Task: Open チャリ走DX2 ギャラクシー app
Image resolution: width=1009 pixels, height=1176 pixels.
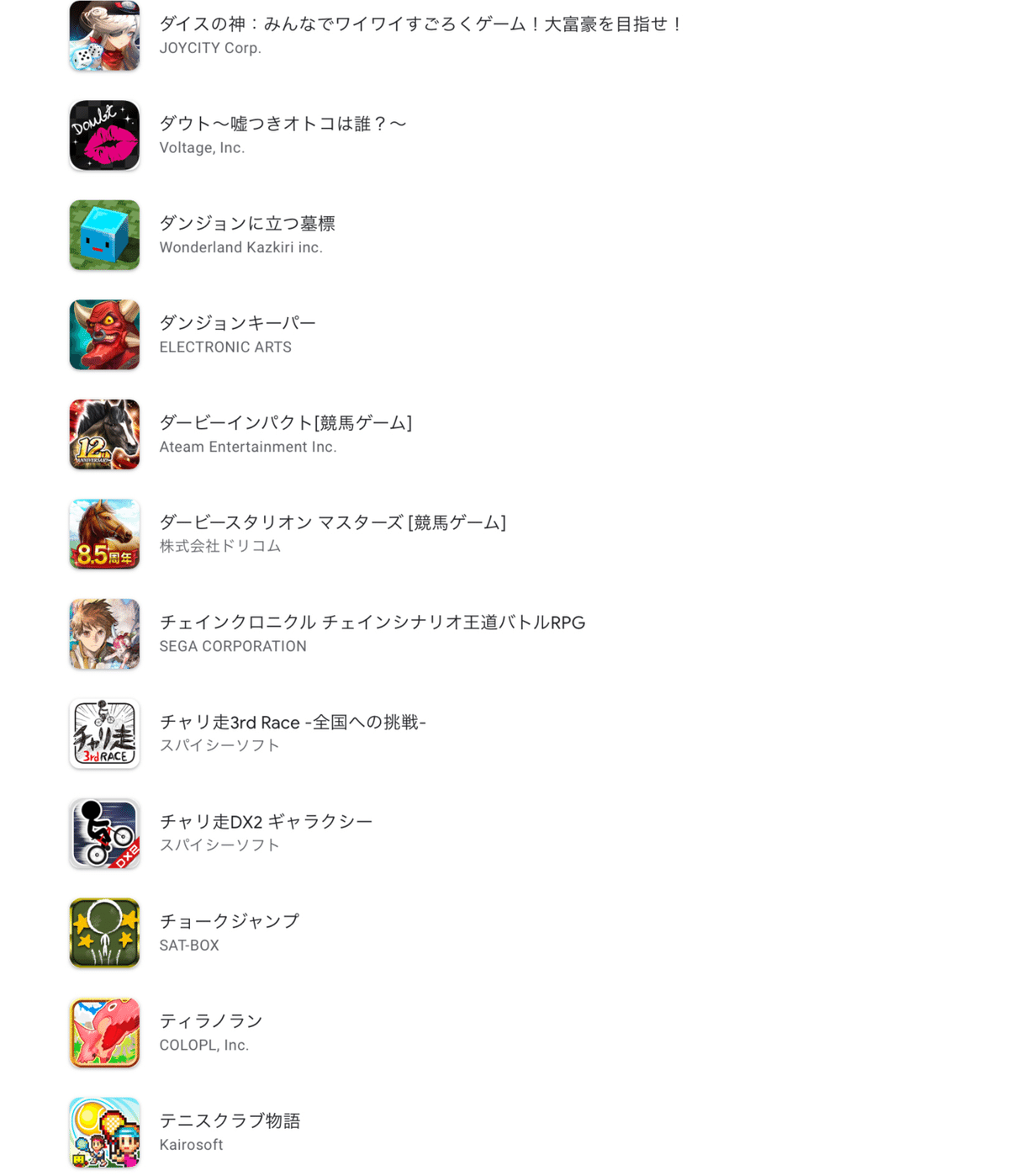Action: click(x=266, y=822)
